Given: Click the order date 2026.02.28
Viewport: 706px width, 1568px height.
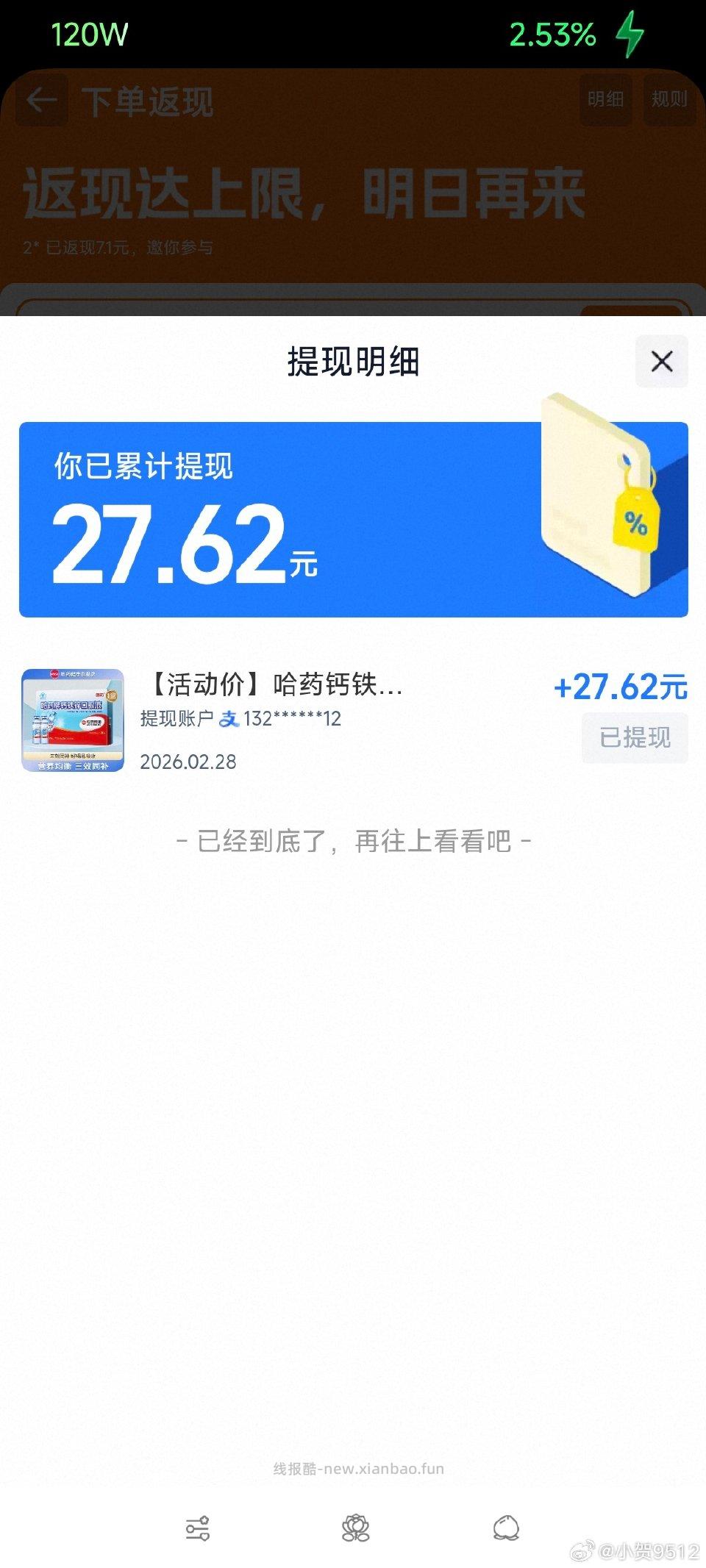Looking at the screenshot, I should click(x=188, y=762).
